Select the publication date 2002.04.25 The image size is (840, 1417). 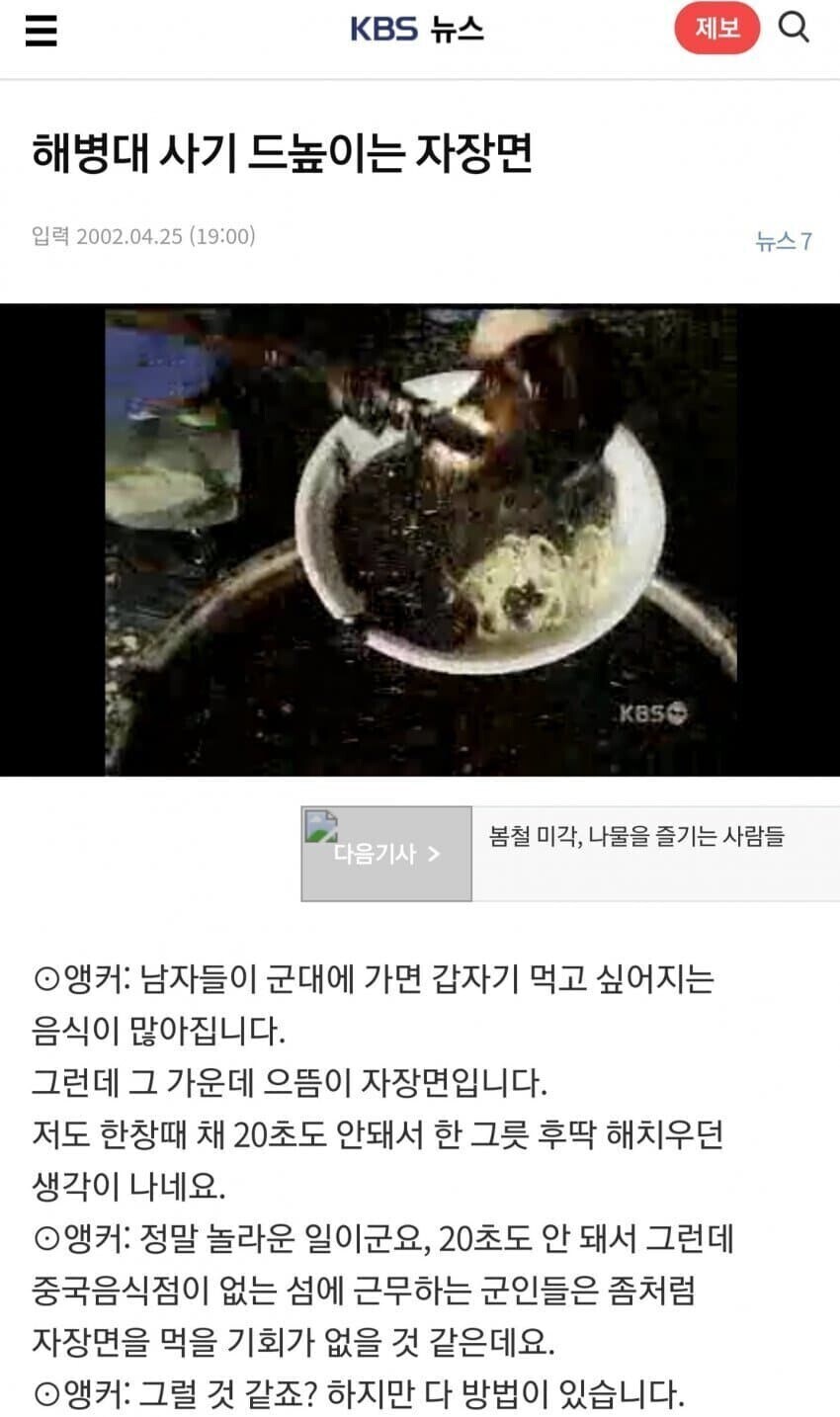click(x=143, y=235)
